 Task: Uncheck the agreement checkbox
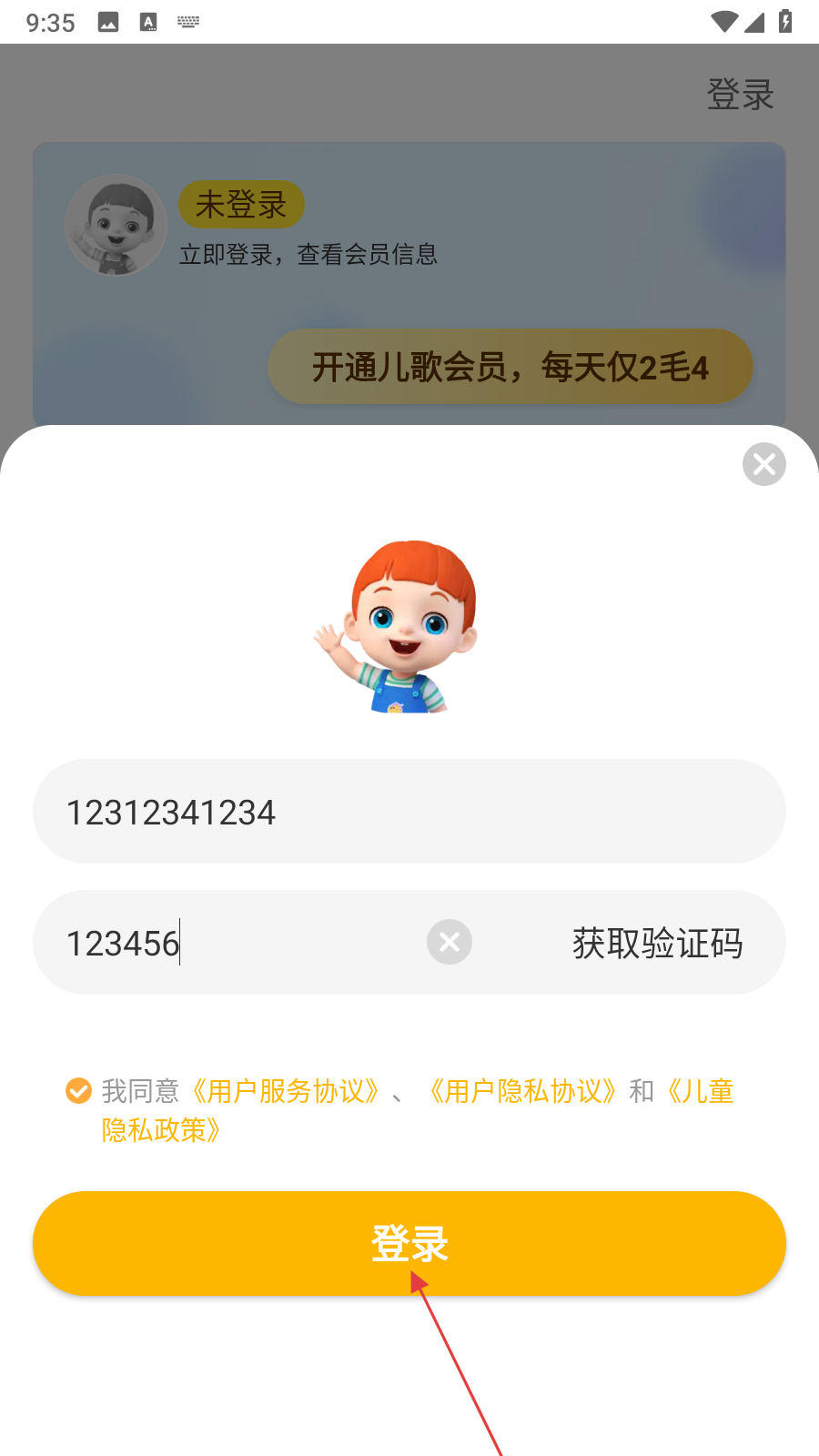(79, 1090)
